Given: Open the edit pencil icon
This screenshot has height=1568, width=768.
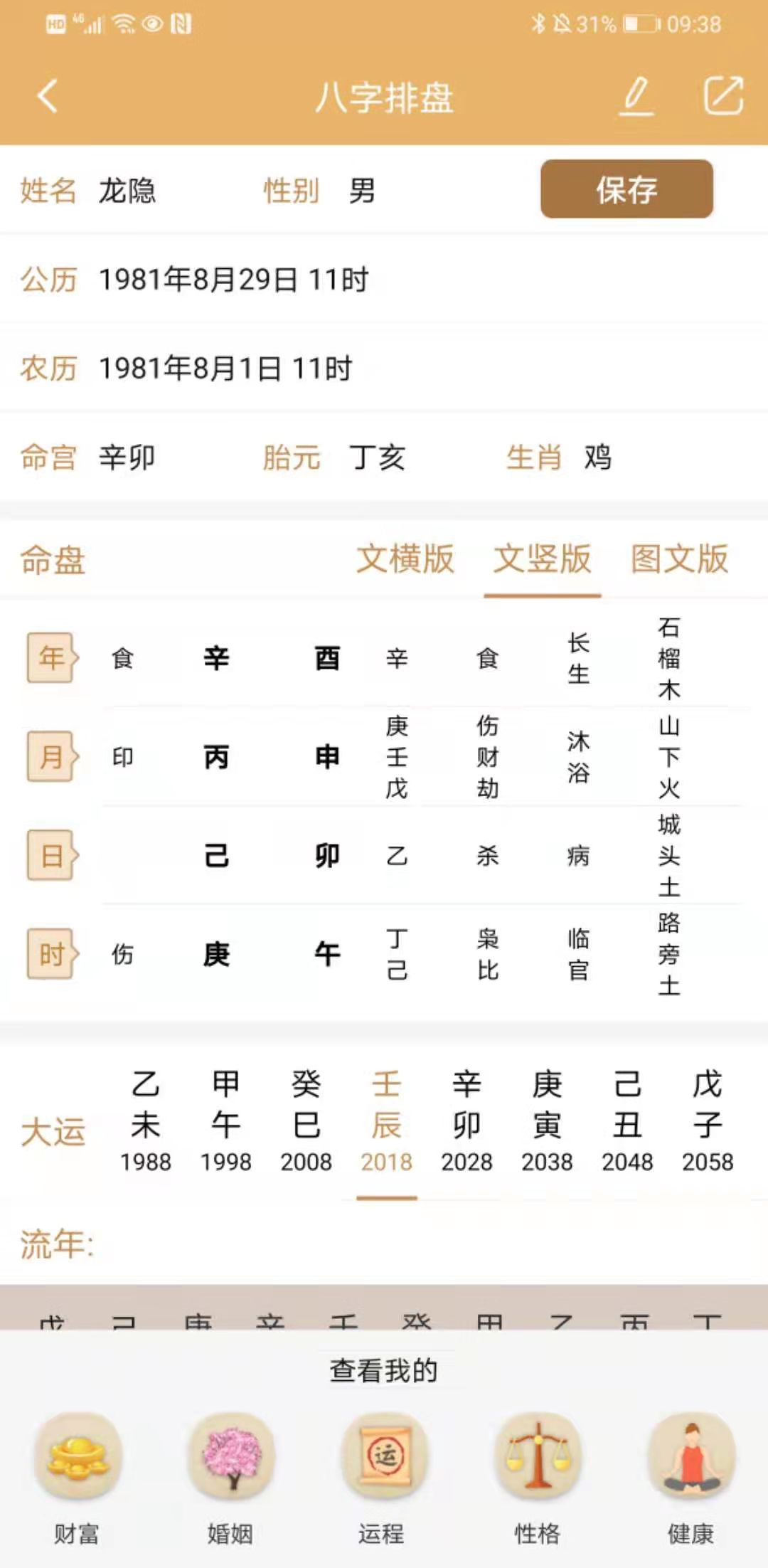Looking at the screenshot, I should pos(636,96).
